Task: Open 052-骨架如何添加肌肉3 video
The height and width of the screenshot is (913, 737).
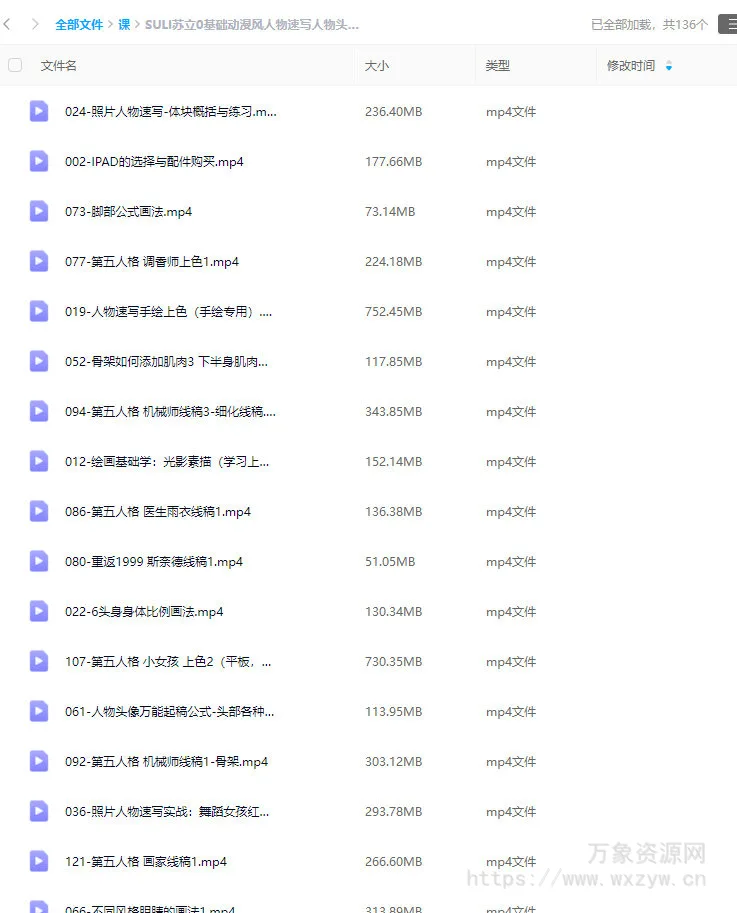Action: pyautogui.click(x=166, y=362)
